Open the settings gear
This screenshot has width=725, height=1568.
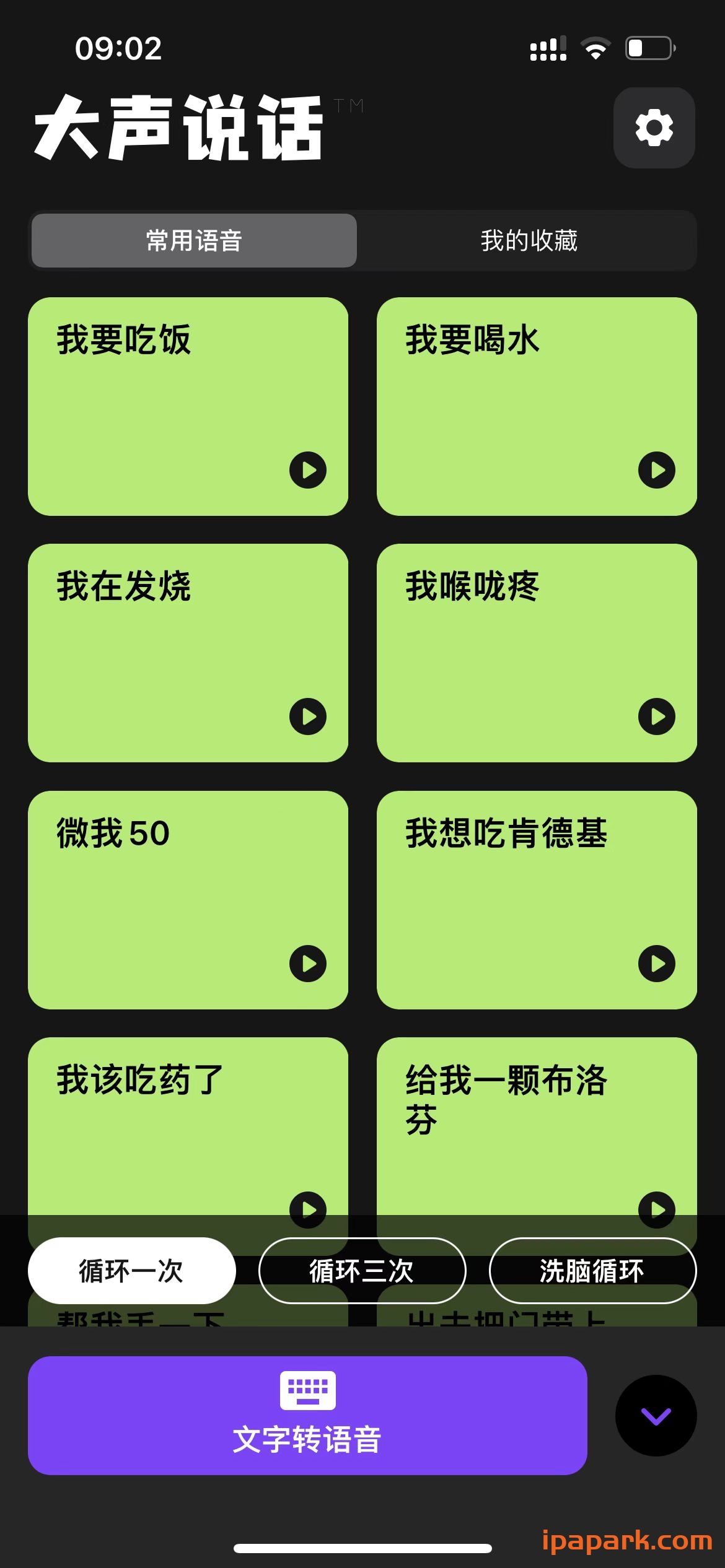pyautogui.click(x=654, y=127)
